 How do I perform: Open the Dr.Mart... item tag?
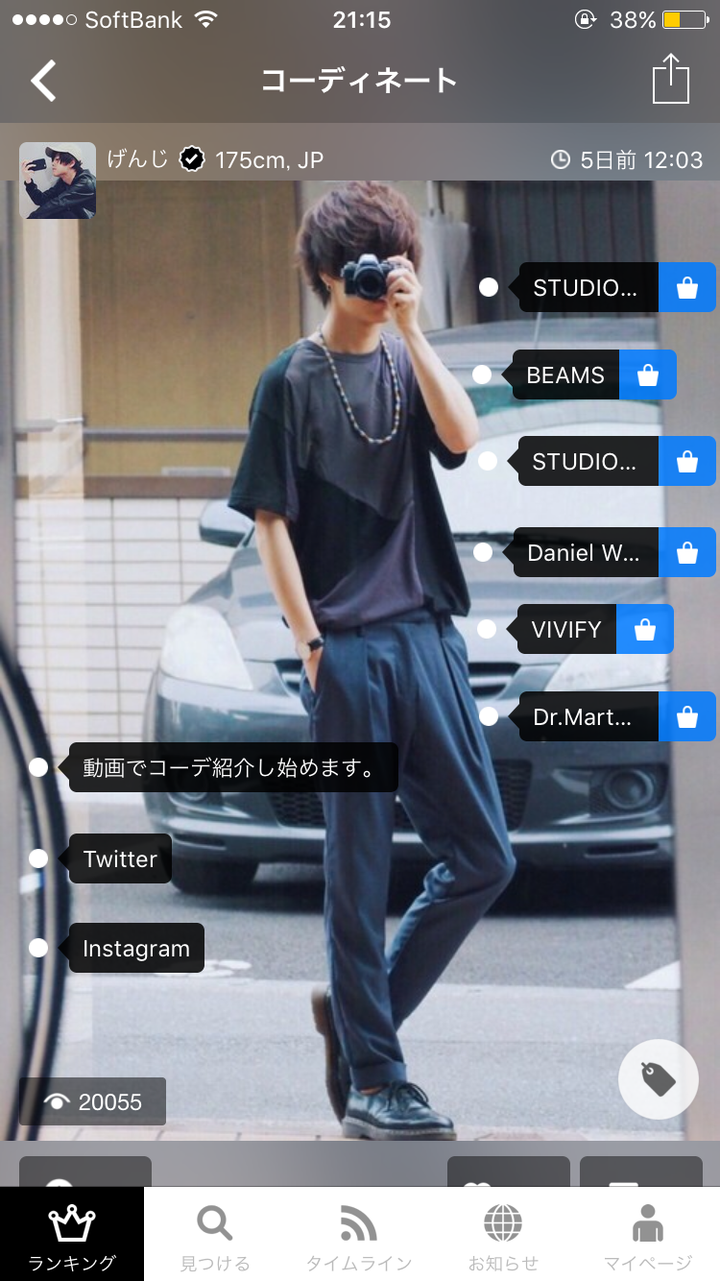[588, 717]
